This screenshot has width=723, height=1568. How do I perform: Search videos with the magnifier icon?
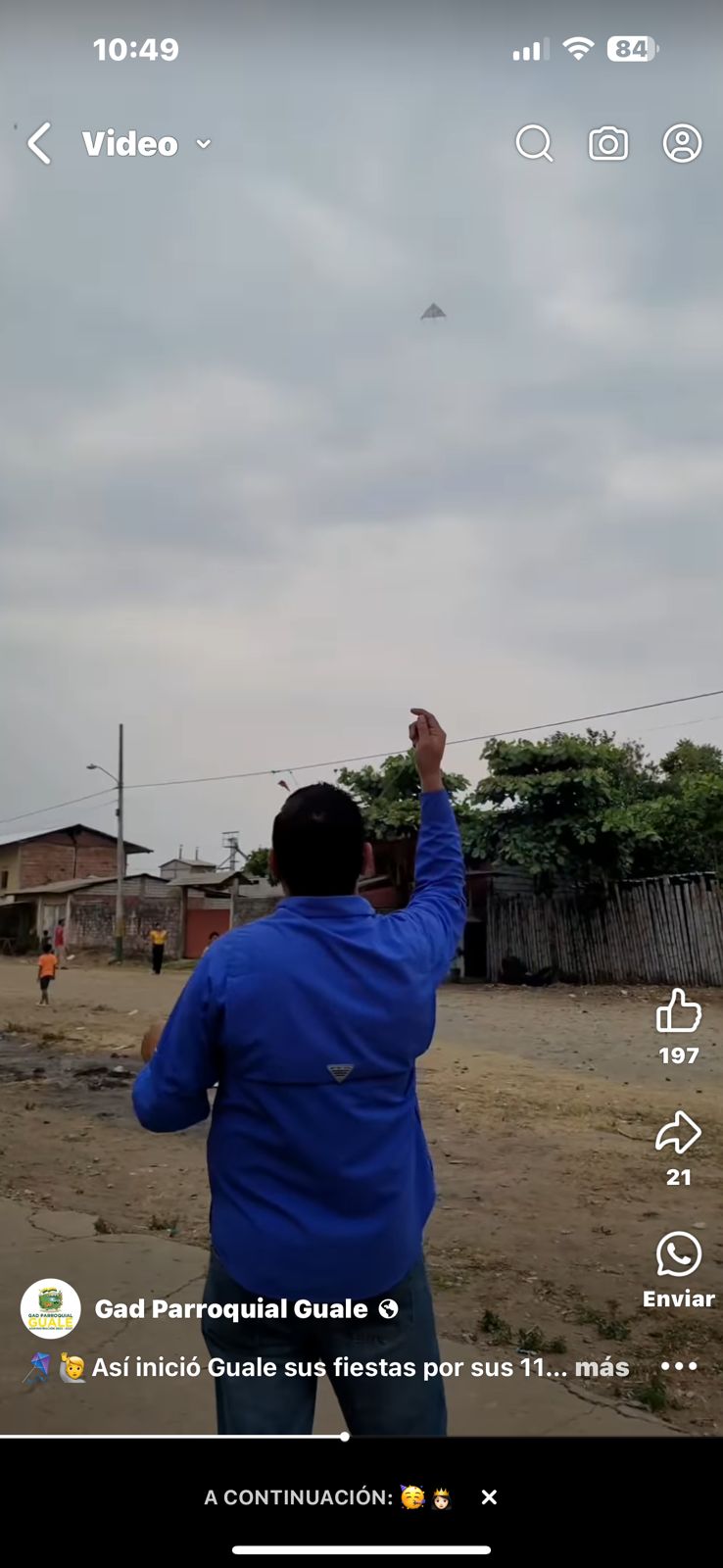[534, 144]
